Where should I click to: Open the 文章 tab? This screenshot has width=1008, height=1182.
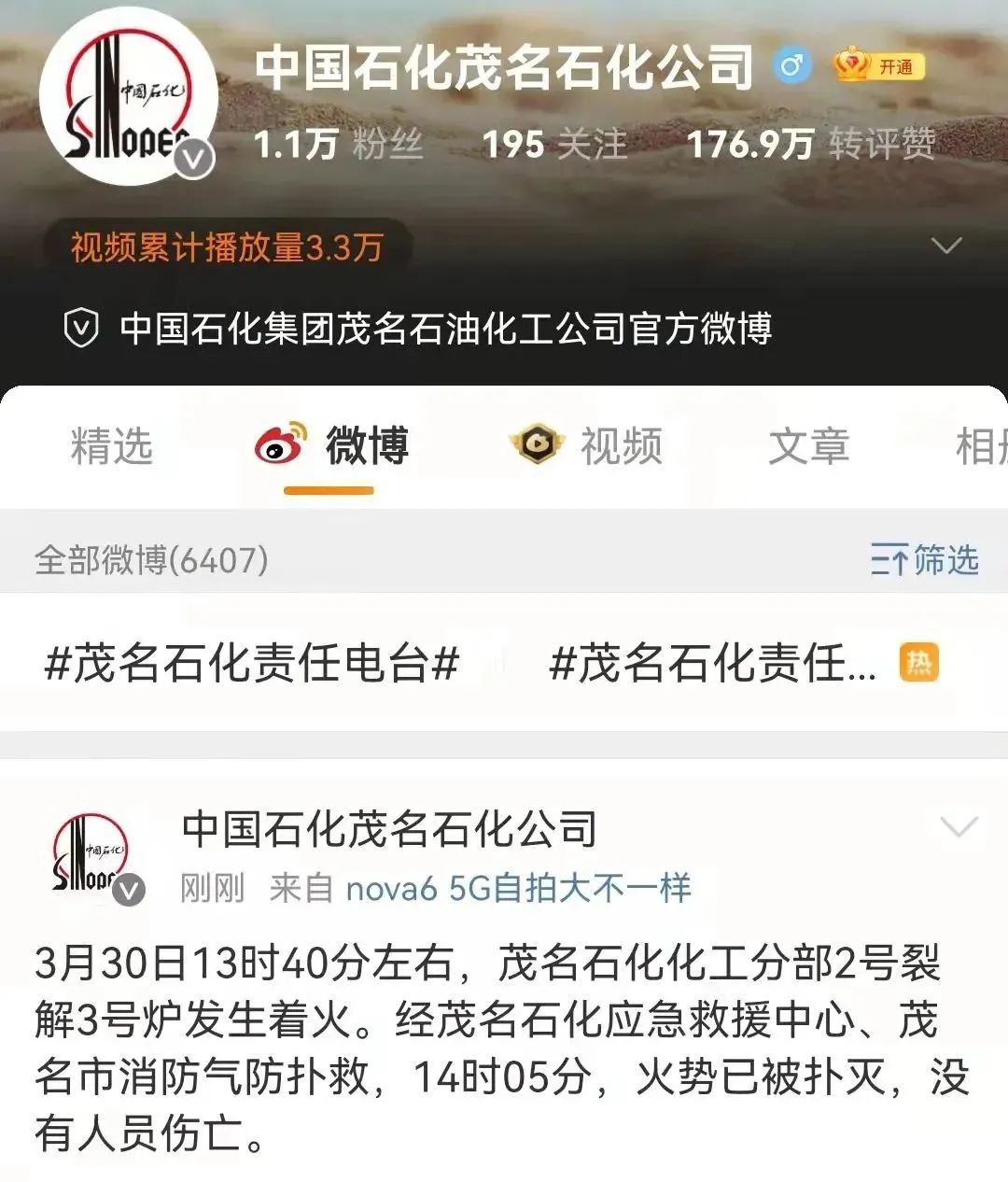pos(808,445)
